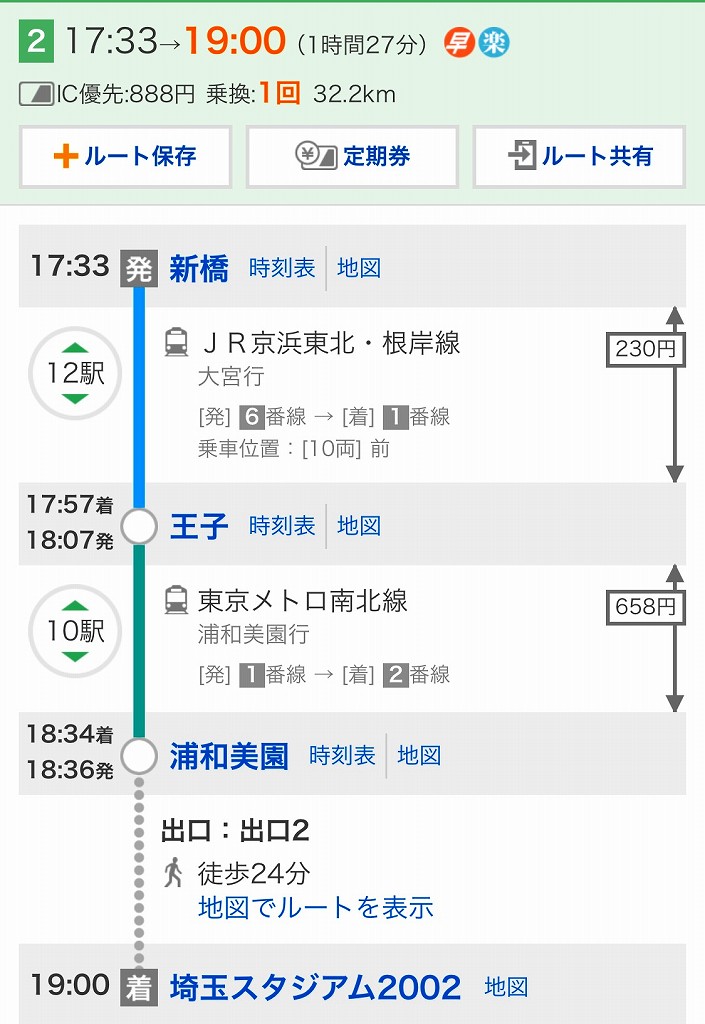Expand the 12駅 stops on Keihin-Tohoku line
Viewport: 705px width, 1024px height.
[x=75, y=374]
